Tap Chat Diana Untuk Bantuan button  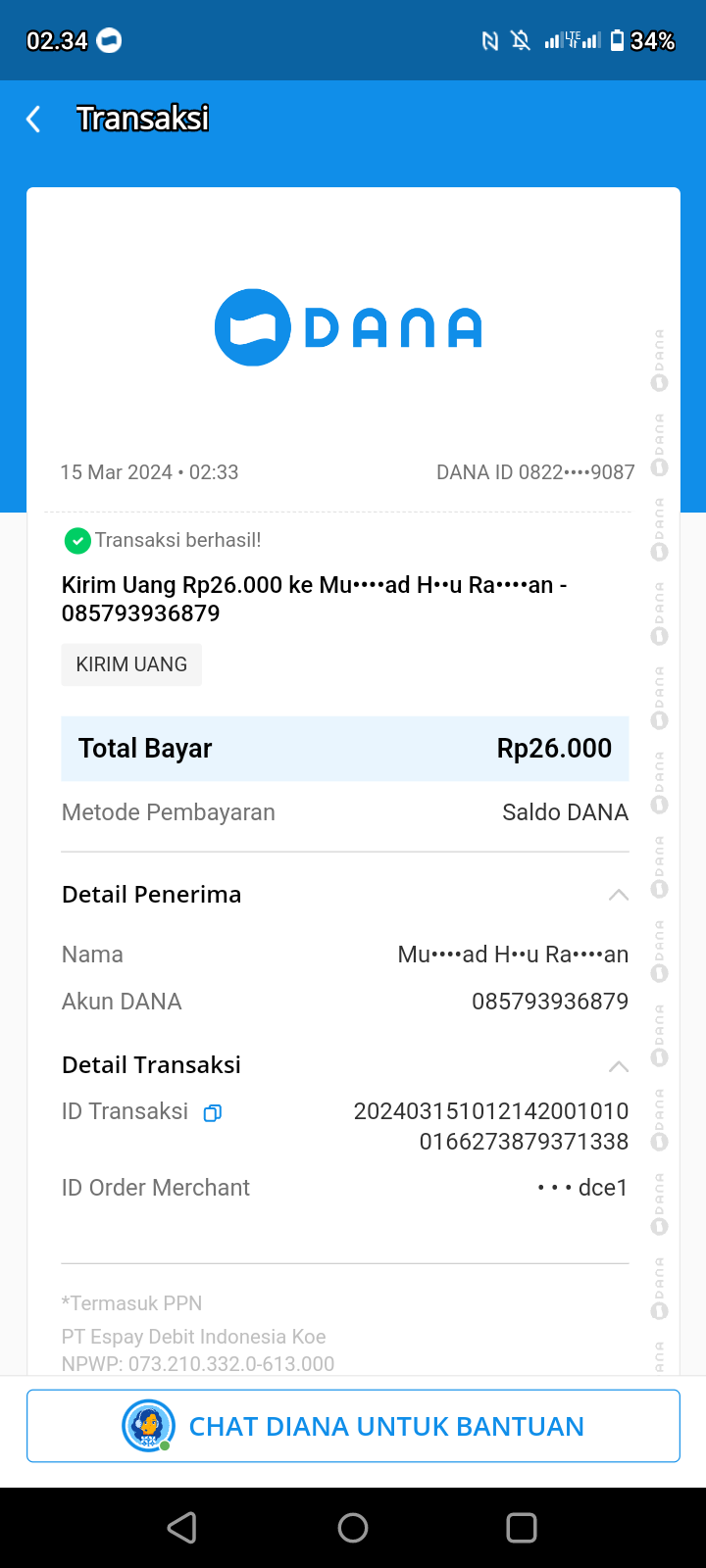pos(353,1426)
